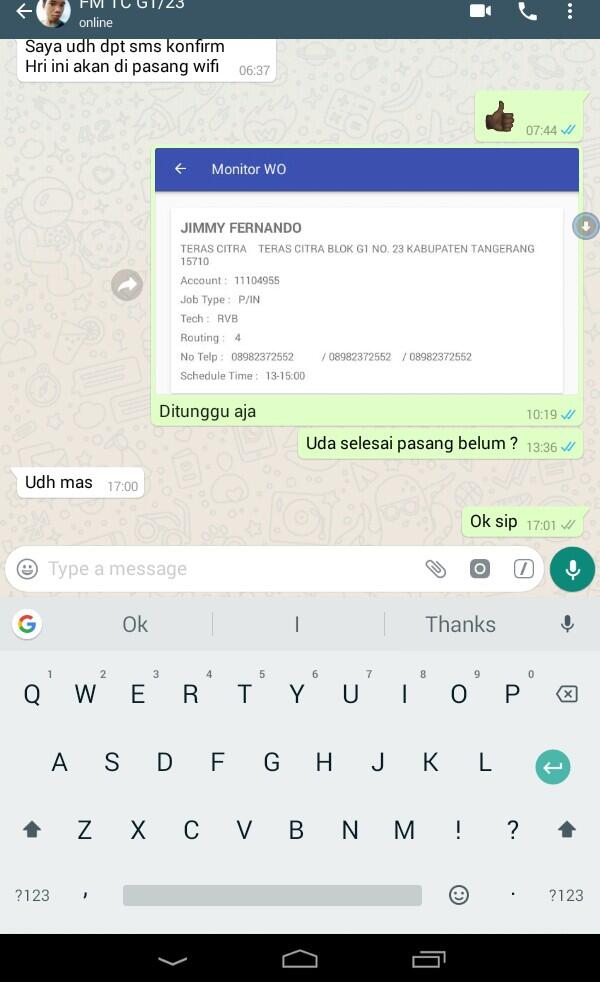Attach a file with the paperclip
This screenshot has height=982, width=600.
pyautogui.click(x=435, y=569)
